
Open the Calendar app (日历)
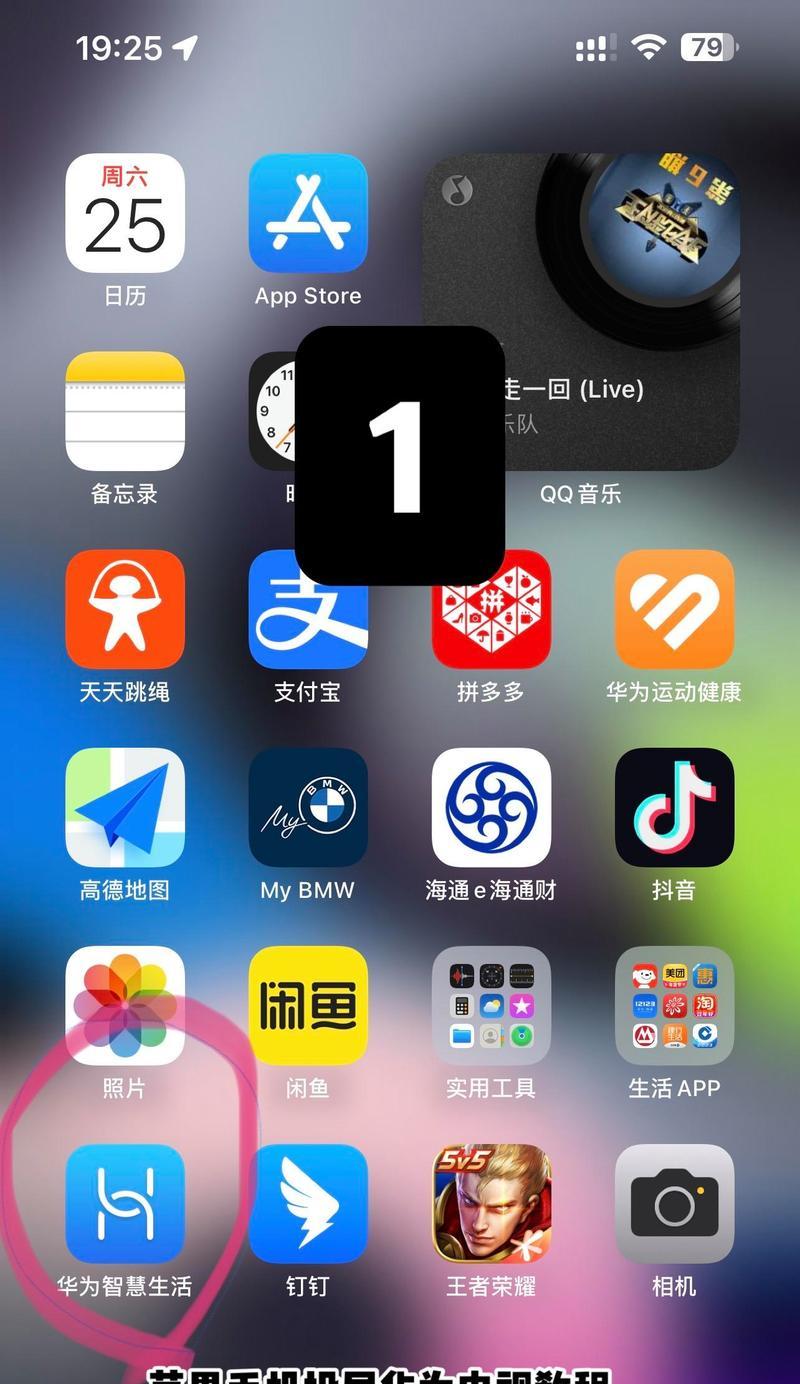(x=125, y=213)
